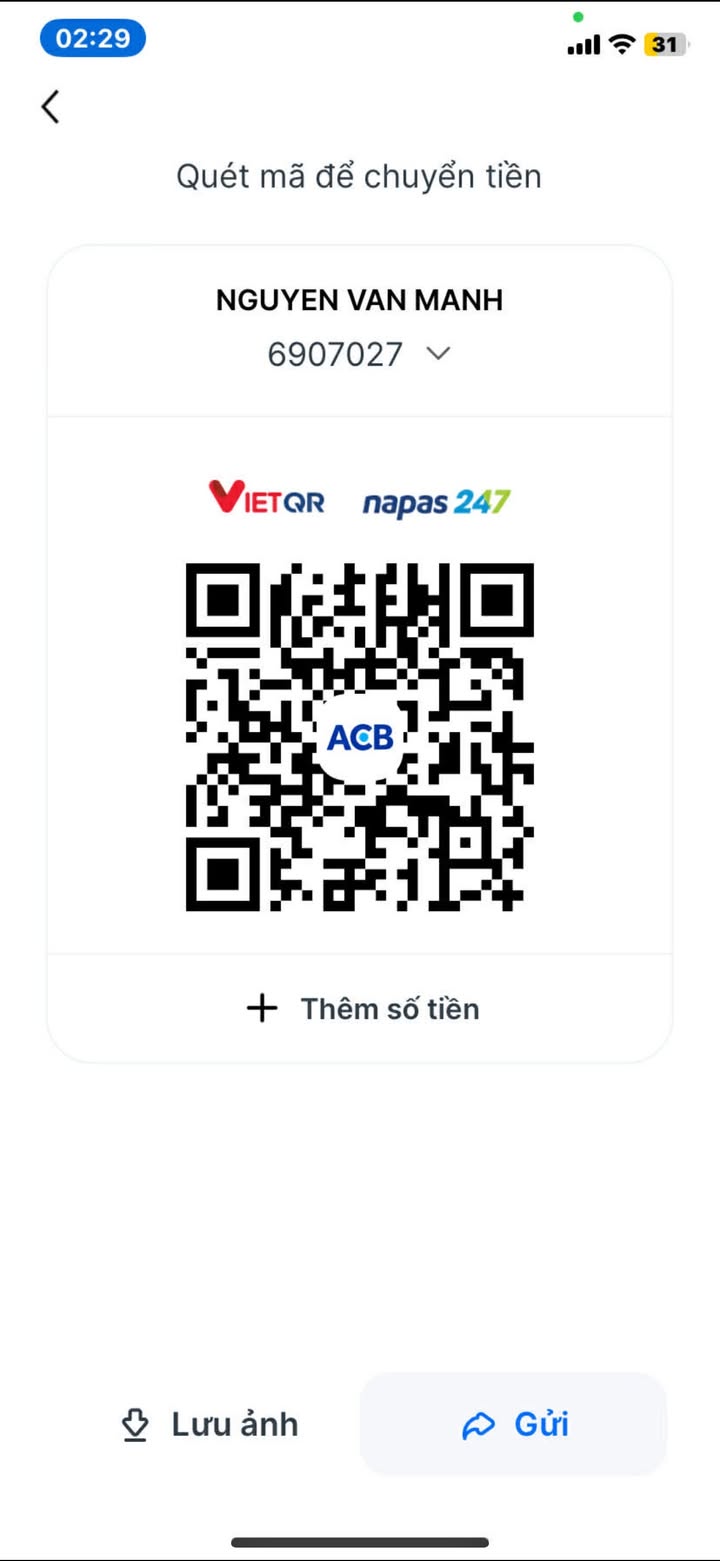
Task: Go back using the top-left arrow
Action: tap(50, 106)
